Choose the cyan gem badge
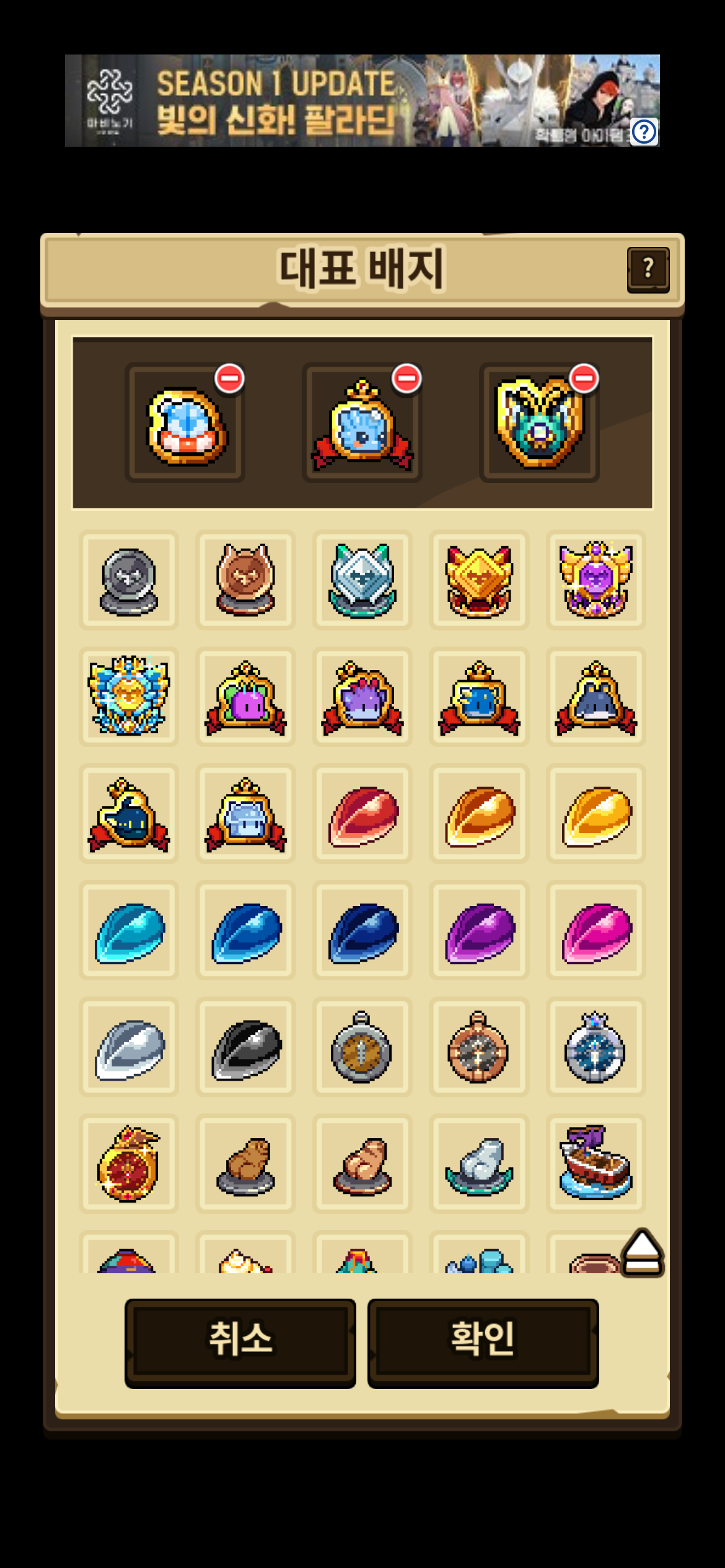The height and width of the screenshot is (1568, 725). tap(129, 931)
